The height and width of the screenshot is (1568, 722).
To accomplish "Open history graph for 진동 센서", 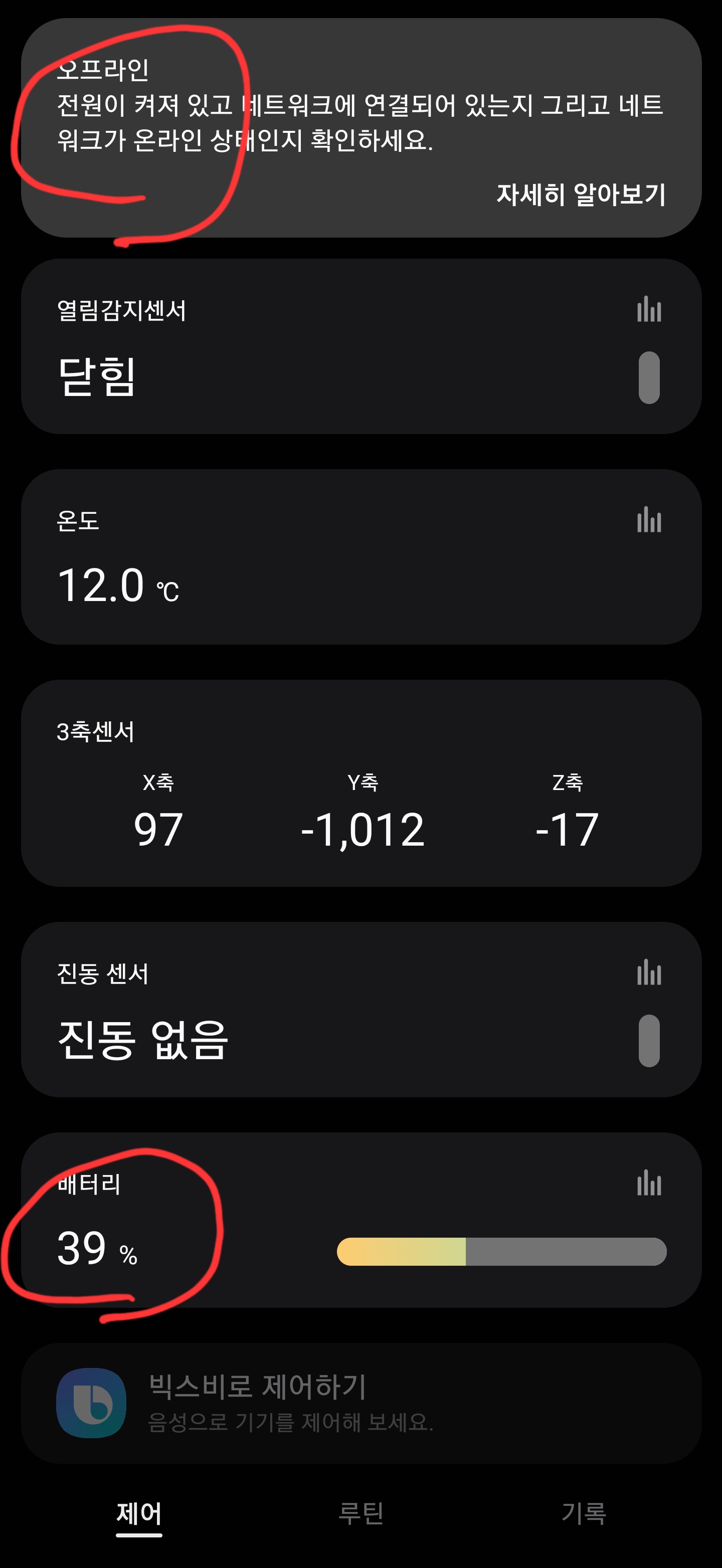I will (x=649, y=972).
